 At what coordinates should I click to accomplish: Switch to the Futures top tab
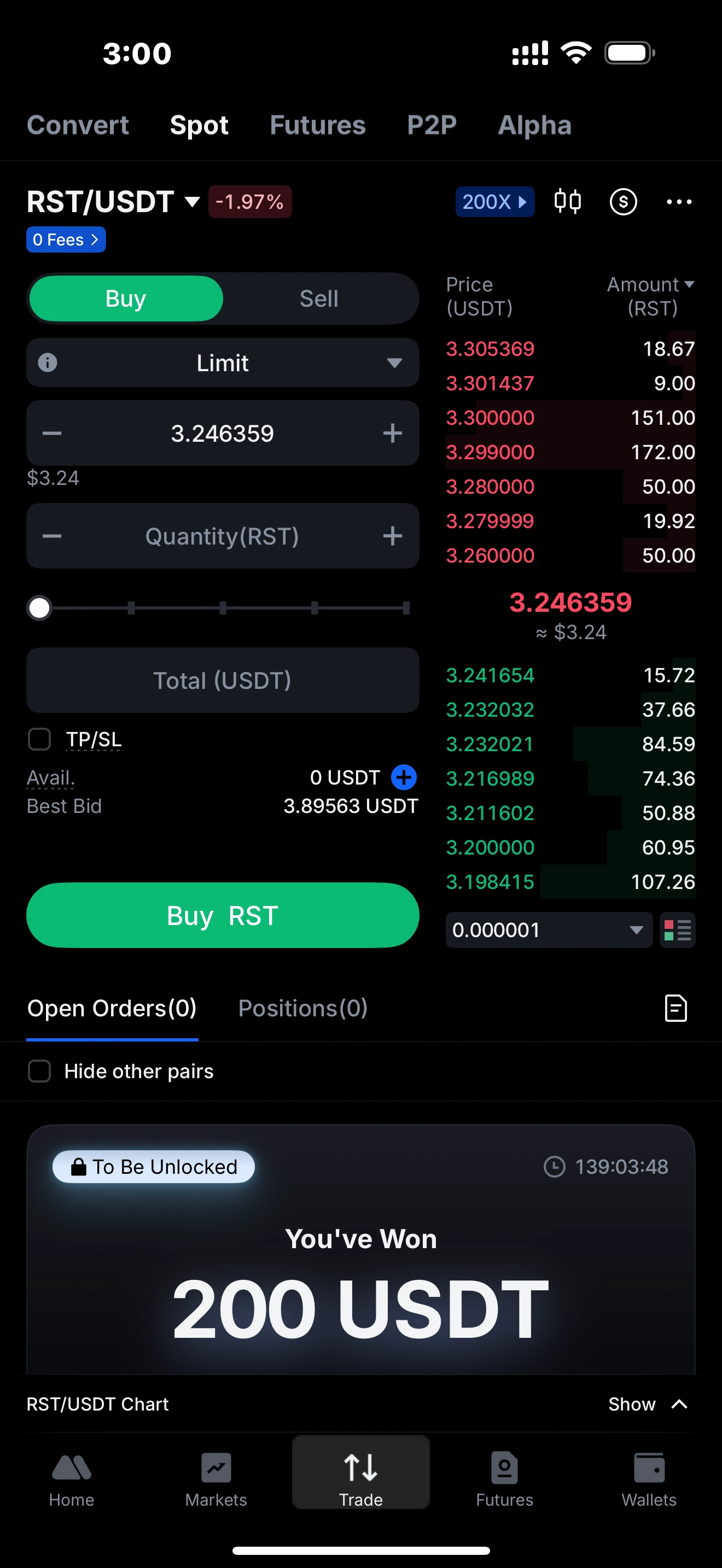point(317,125)
